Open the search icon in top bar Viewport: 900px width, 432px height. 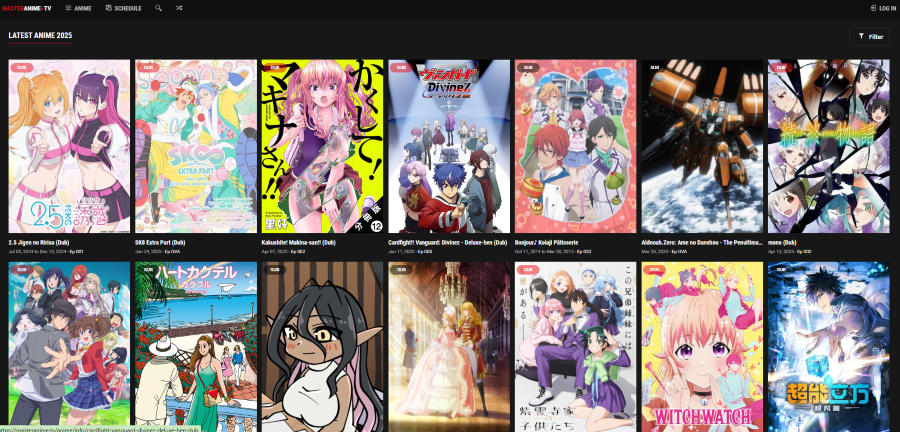[x=159, y=8]
